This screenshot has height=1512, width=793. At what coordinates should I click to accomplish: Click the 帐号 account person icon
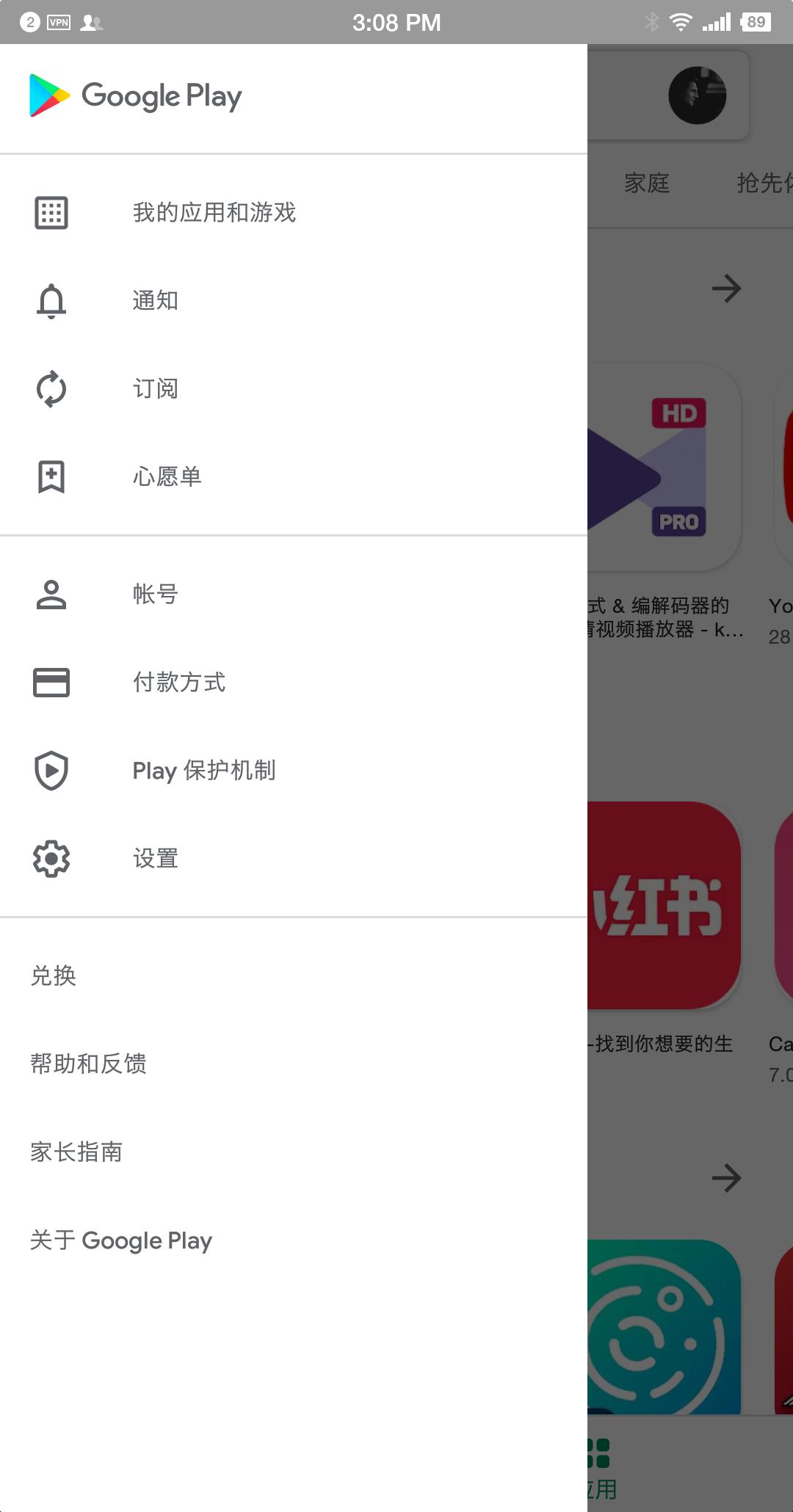50,595
